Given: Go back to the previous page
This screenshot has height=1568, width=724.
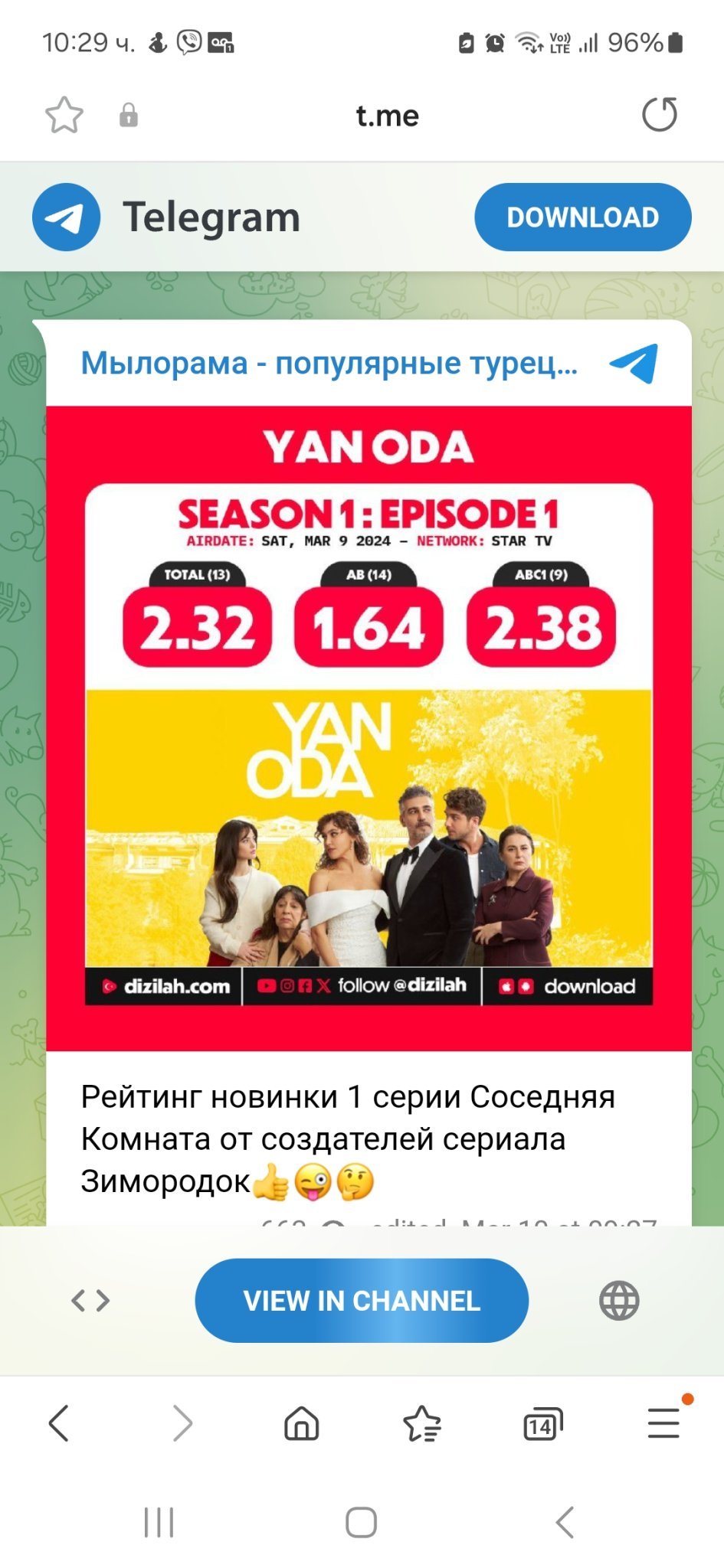Looking at the screenshot, I should coord(59,1424).
